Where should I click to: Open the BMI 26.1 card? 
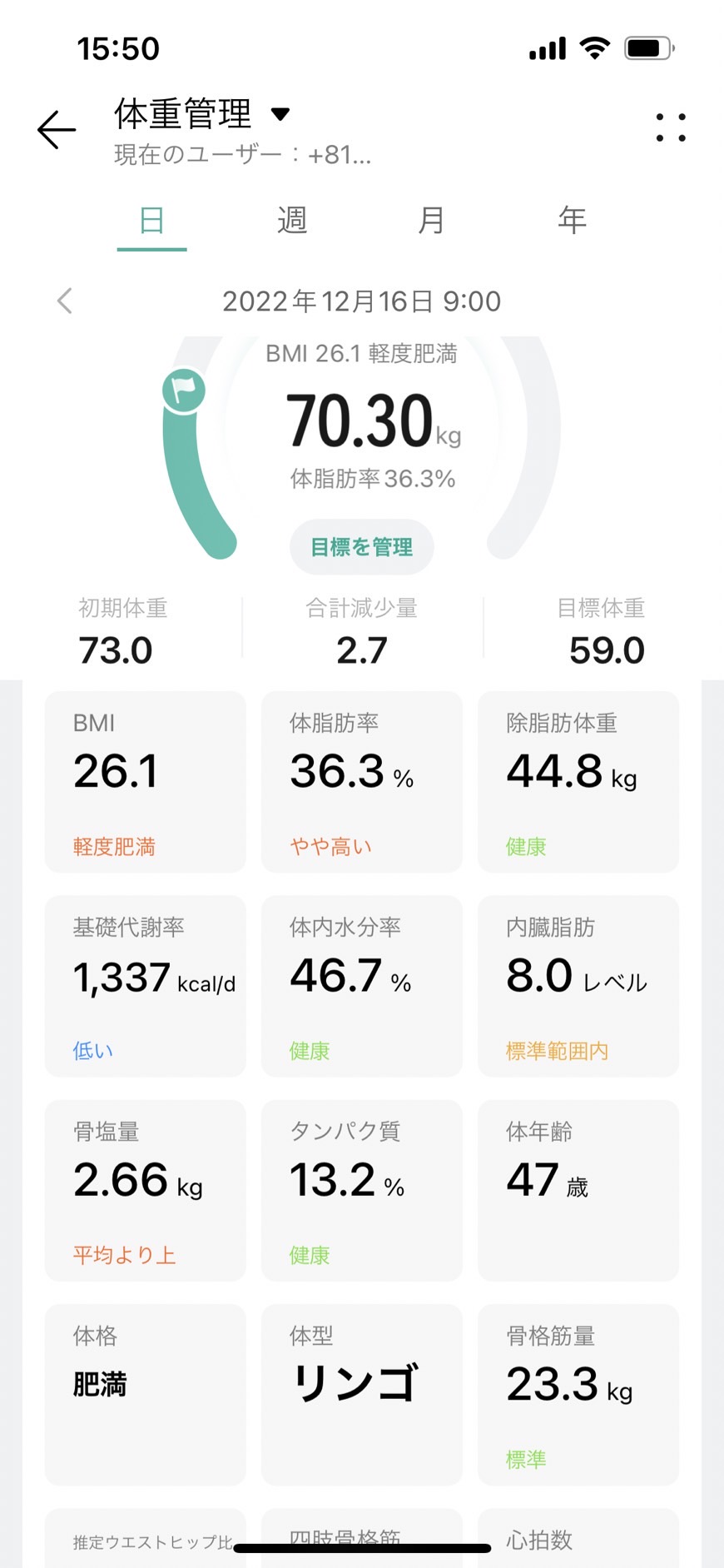coord(146,782)
